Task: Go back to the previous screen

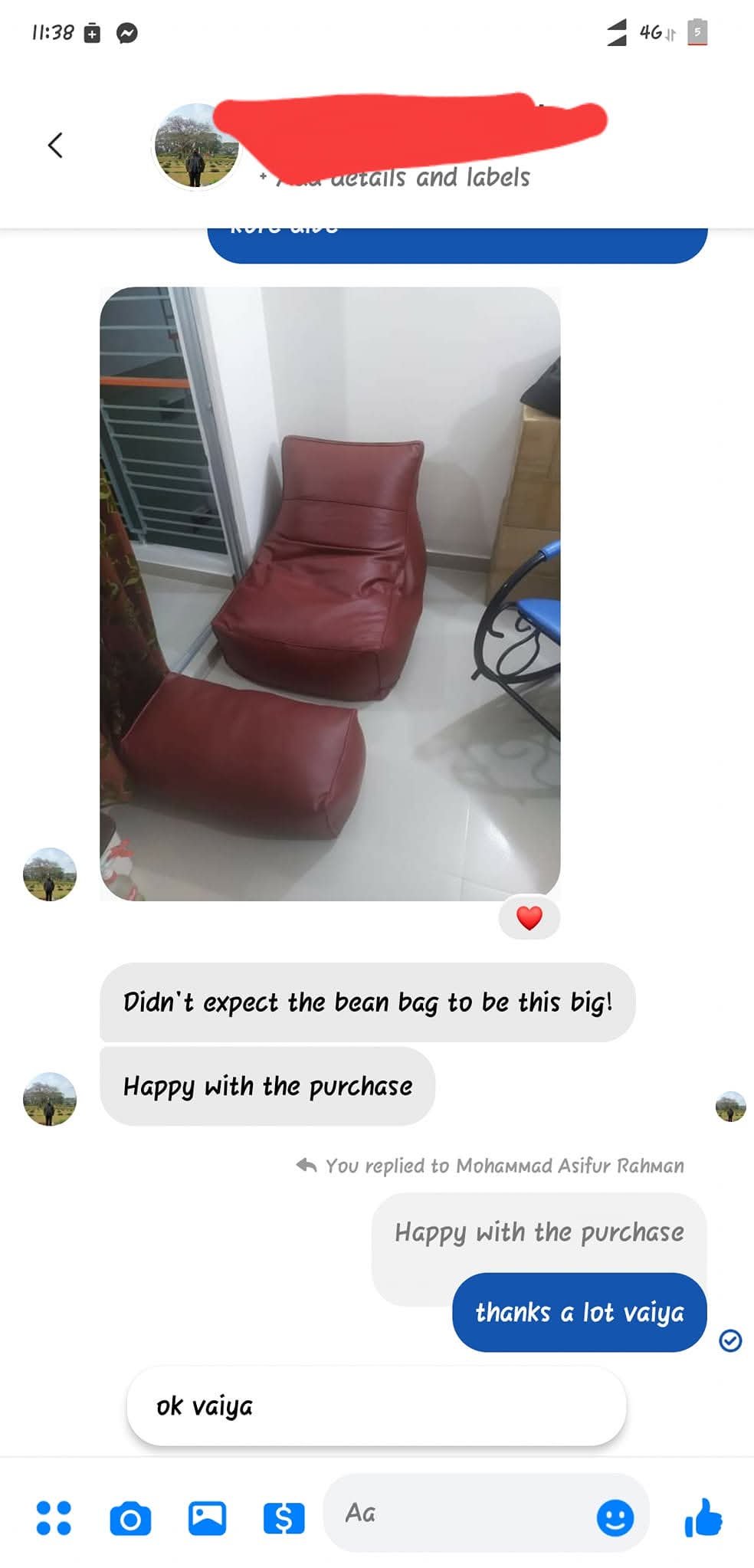Action: [54, 145]
